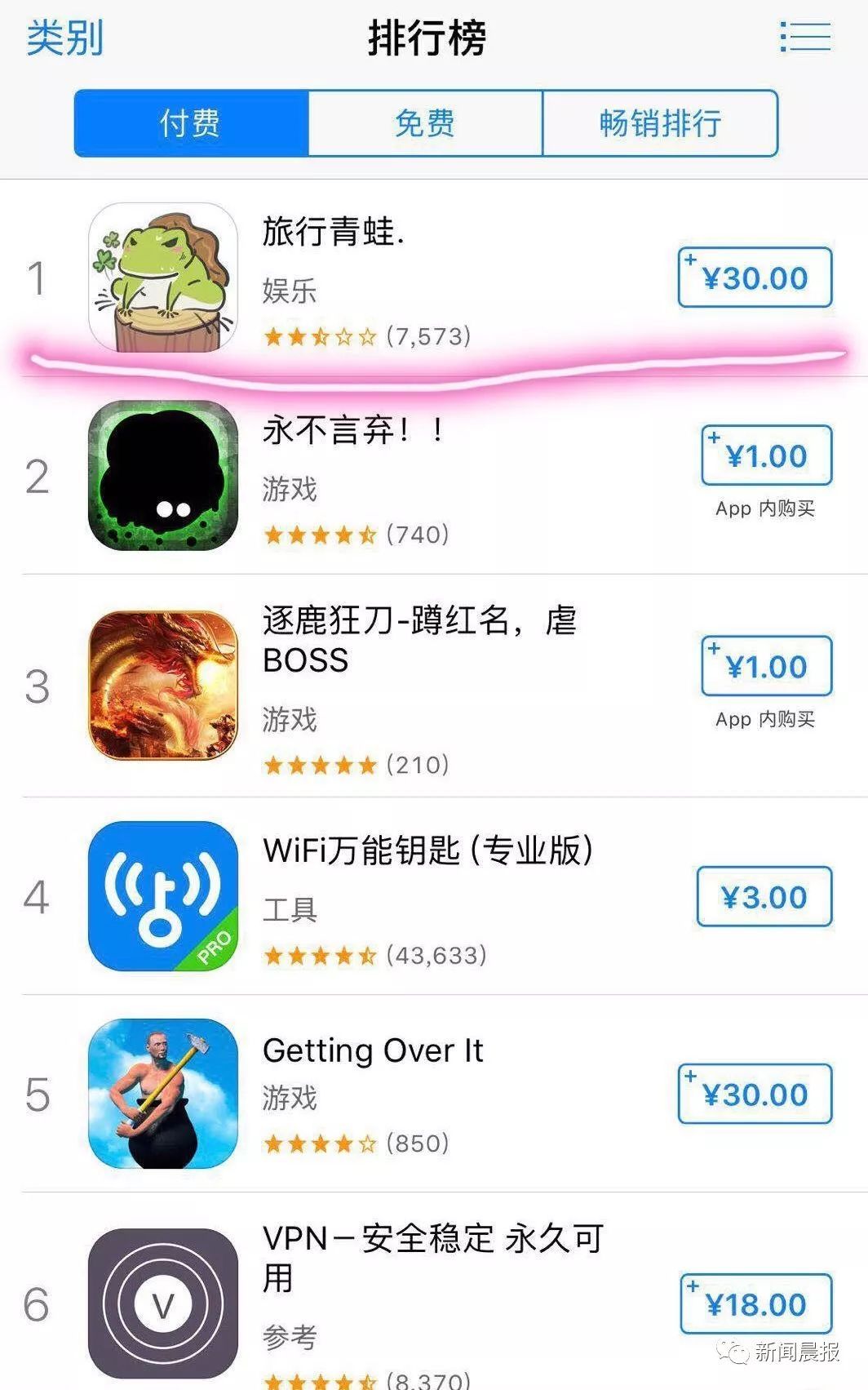Buy Getting Over It for ¥30.00

tap(755, 1095)
